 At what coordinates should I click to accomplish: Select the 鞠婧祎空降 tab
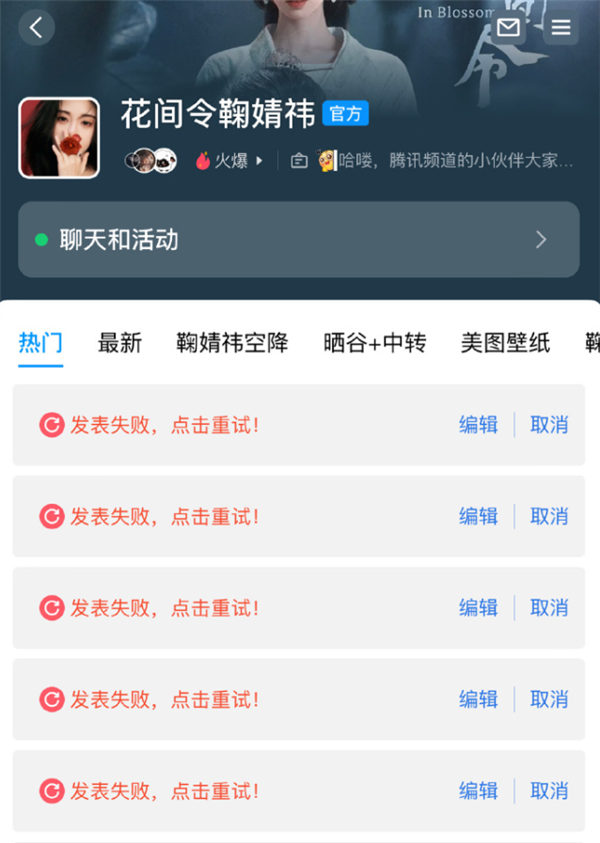(x=232, y=343)
